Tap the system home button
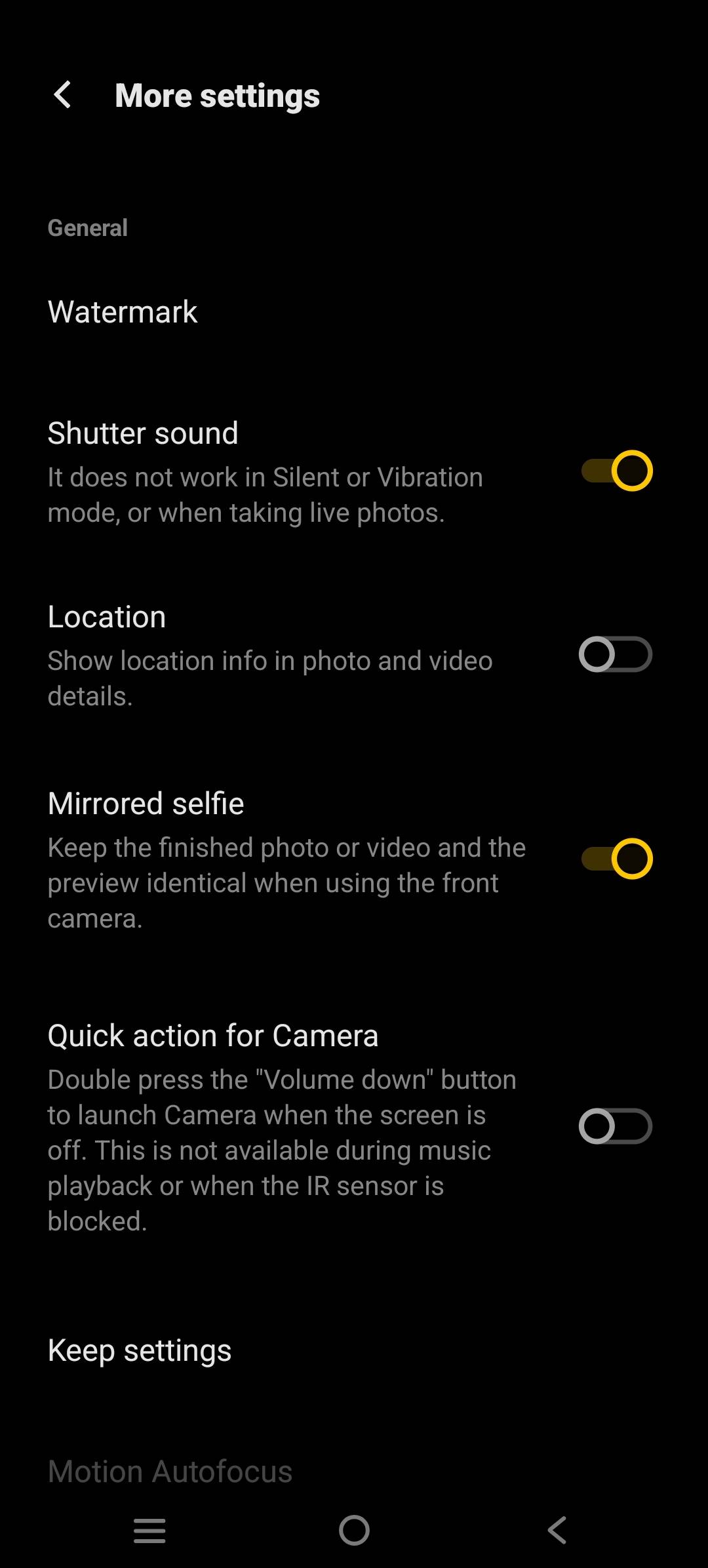The height and width of the screenshot is (1568, 708). 354,1531
